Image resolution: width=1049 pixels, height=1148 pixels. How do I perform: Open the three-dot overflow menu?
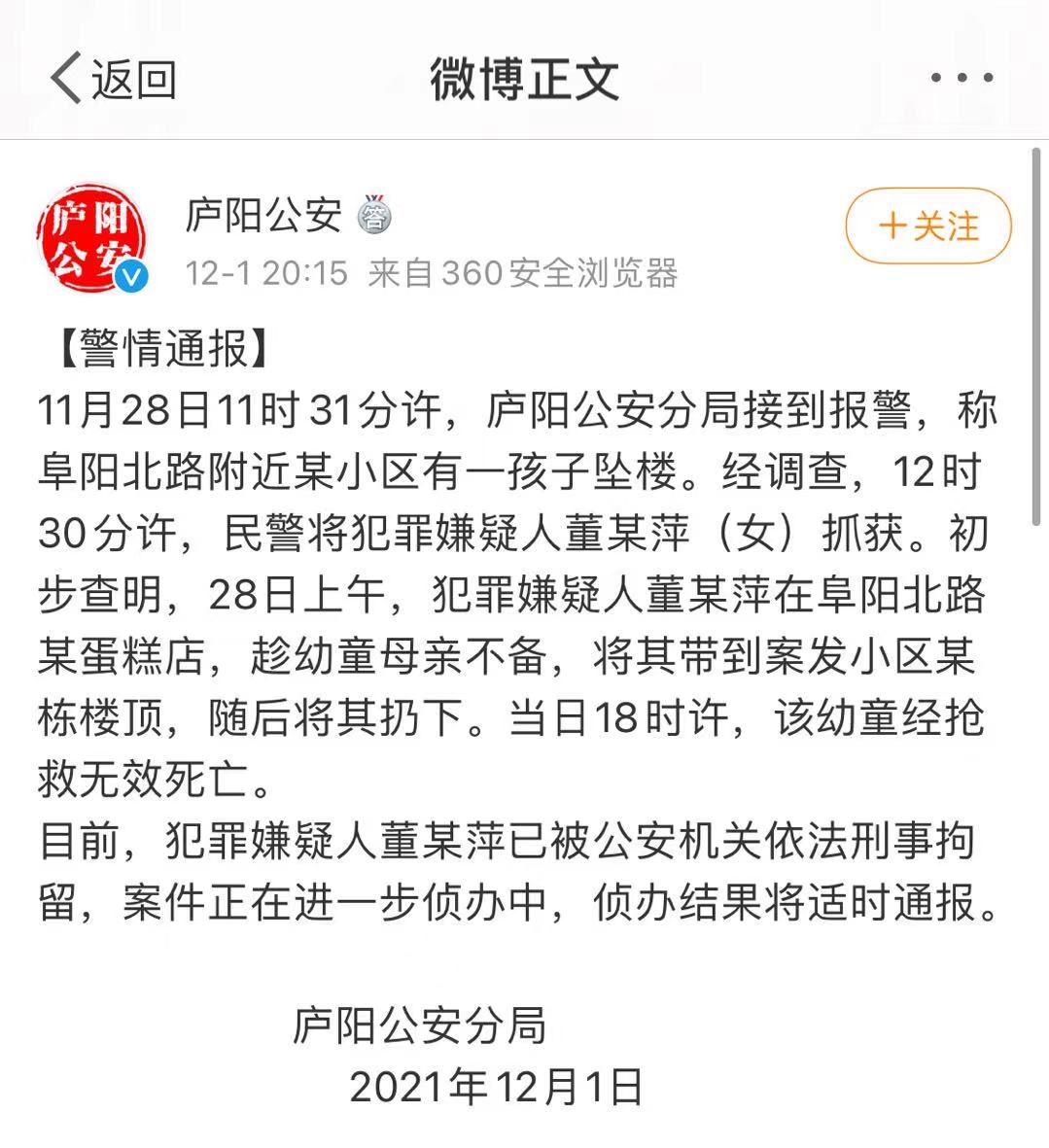(x=961, y=78)
